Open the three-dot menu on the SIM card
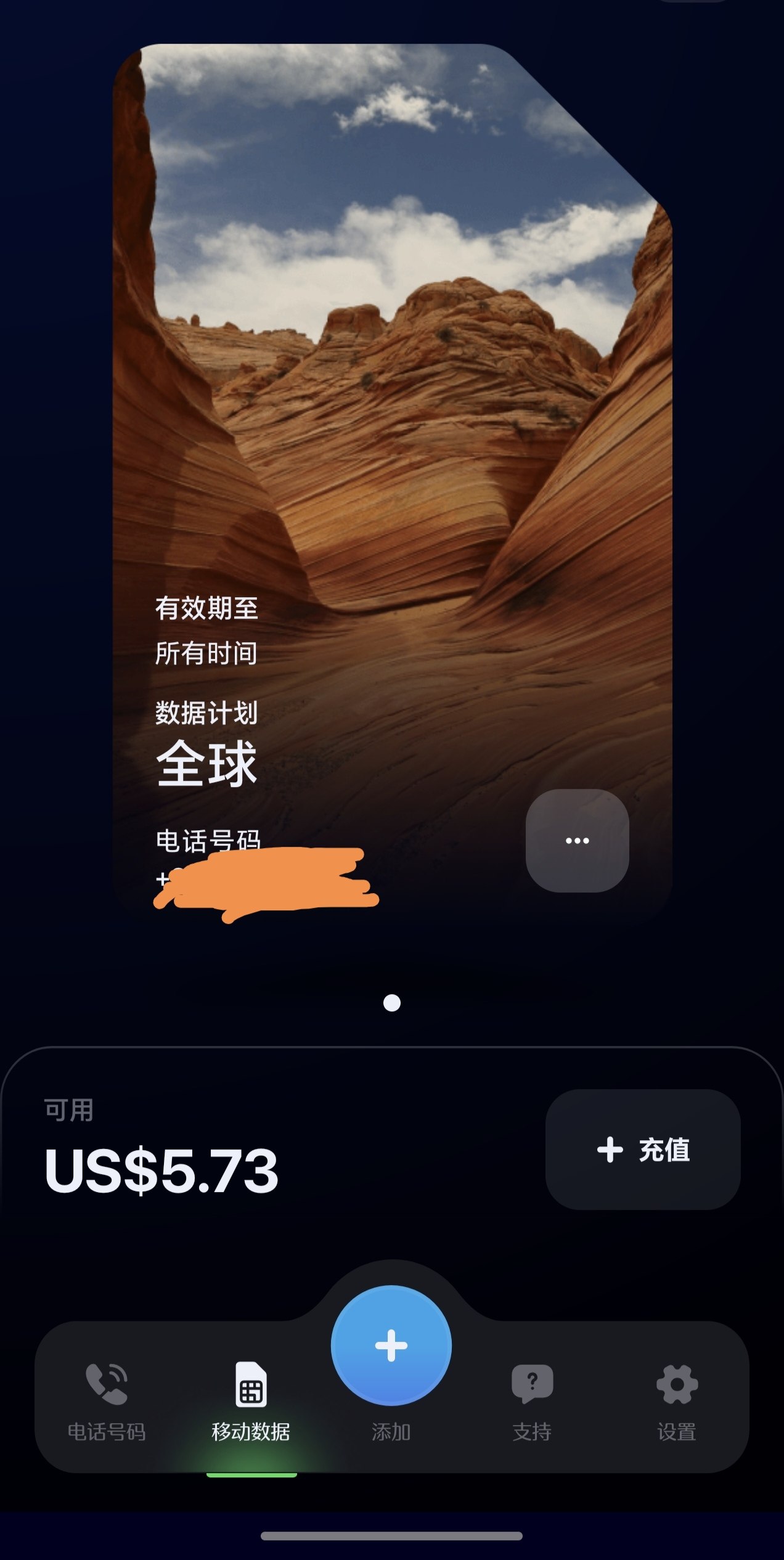The height and width of the screenshot is (1560, 784). click(577, 840)
